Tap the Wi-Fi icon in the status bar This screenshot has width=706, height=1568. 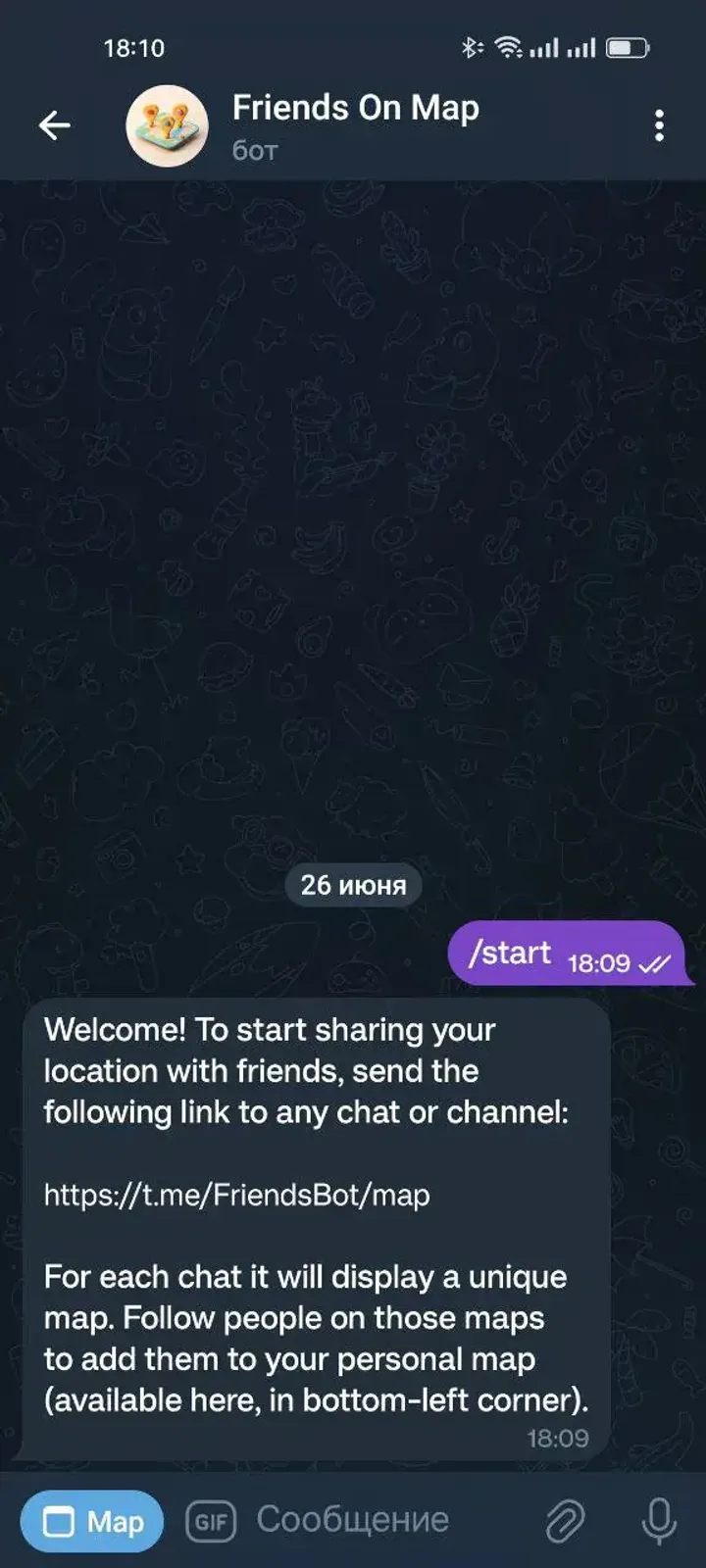[508, 46]
